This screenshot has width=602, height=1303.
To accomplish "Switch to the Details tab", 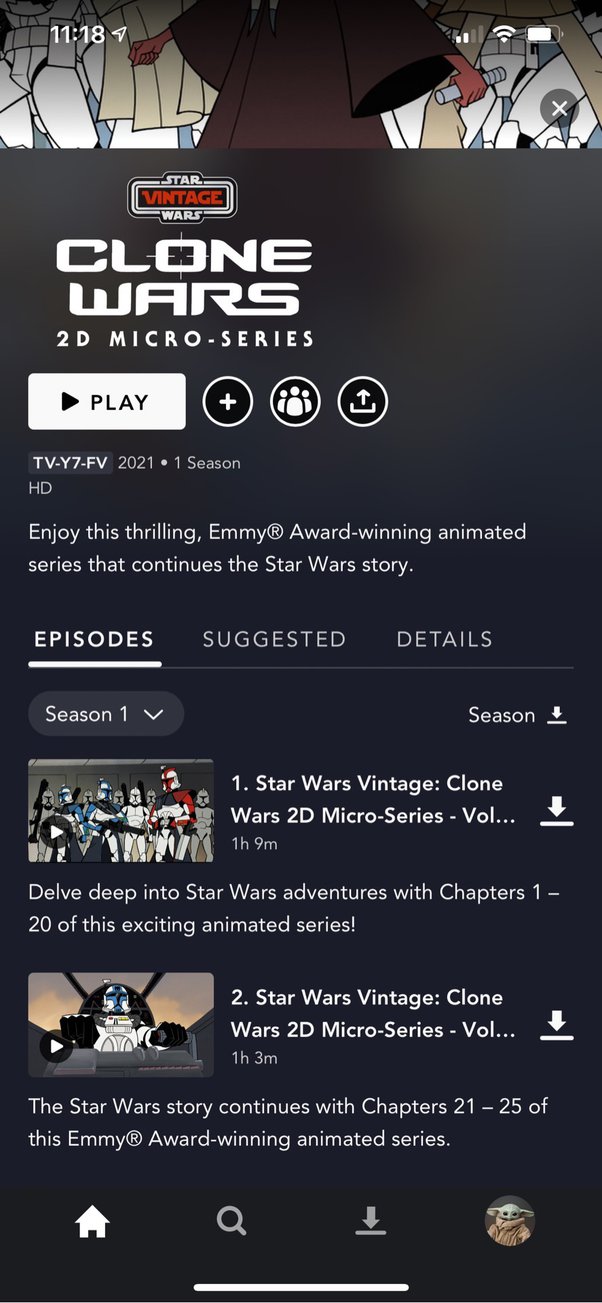I will click(444, 639).
